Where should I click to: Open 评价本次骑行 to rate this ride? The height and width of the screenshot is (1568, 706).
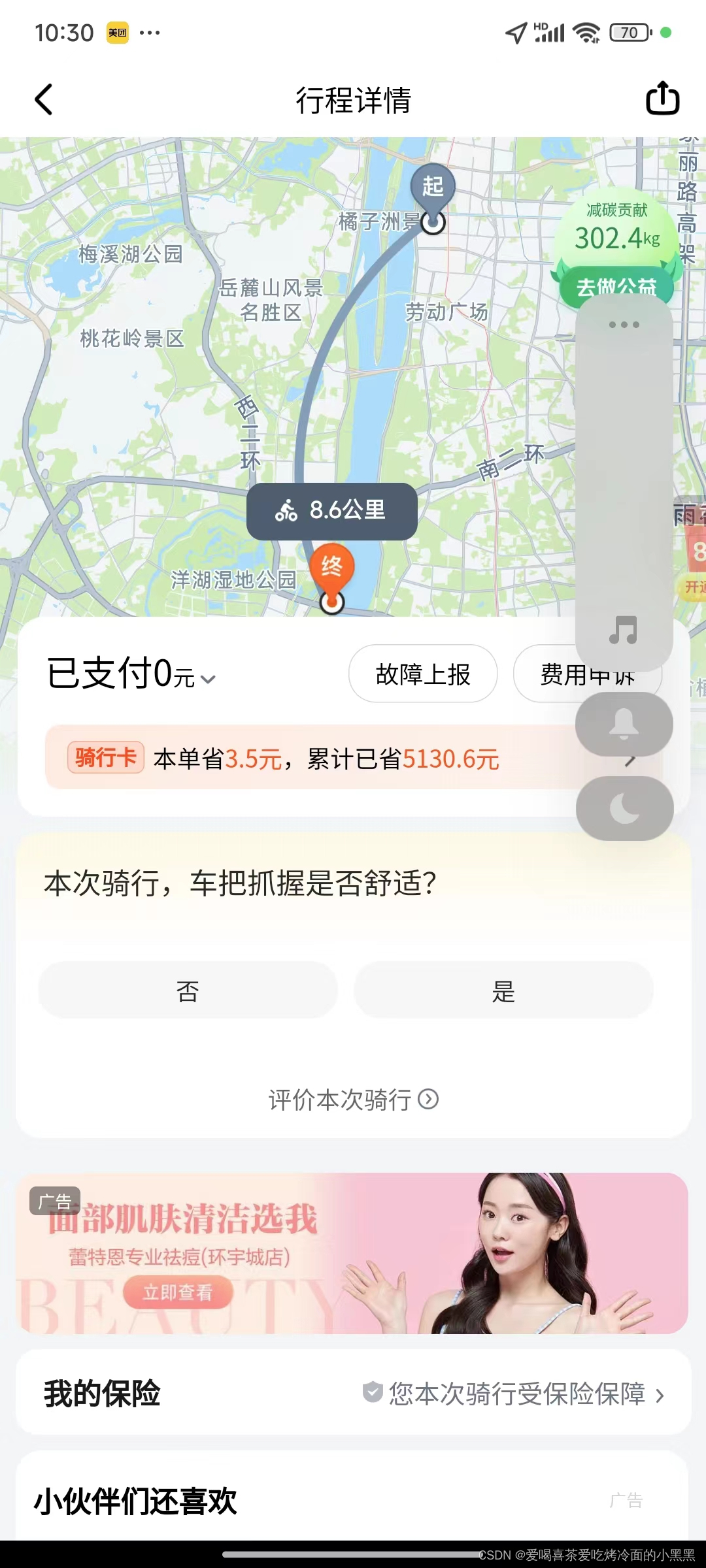[353, 1100]
